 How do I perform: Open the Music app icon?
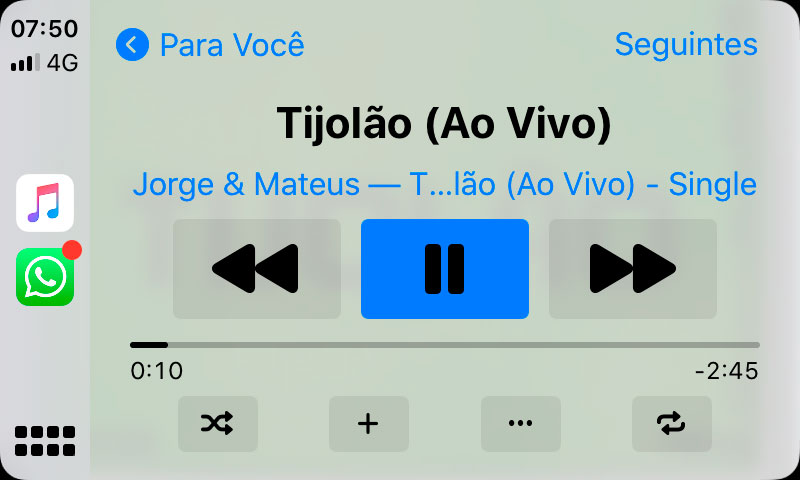[x=45, y=203]
